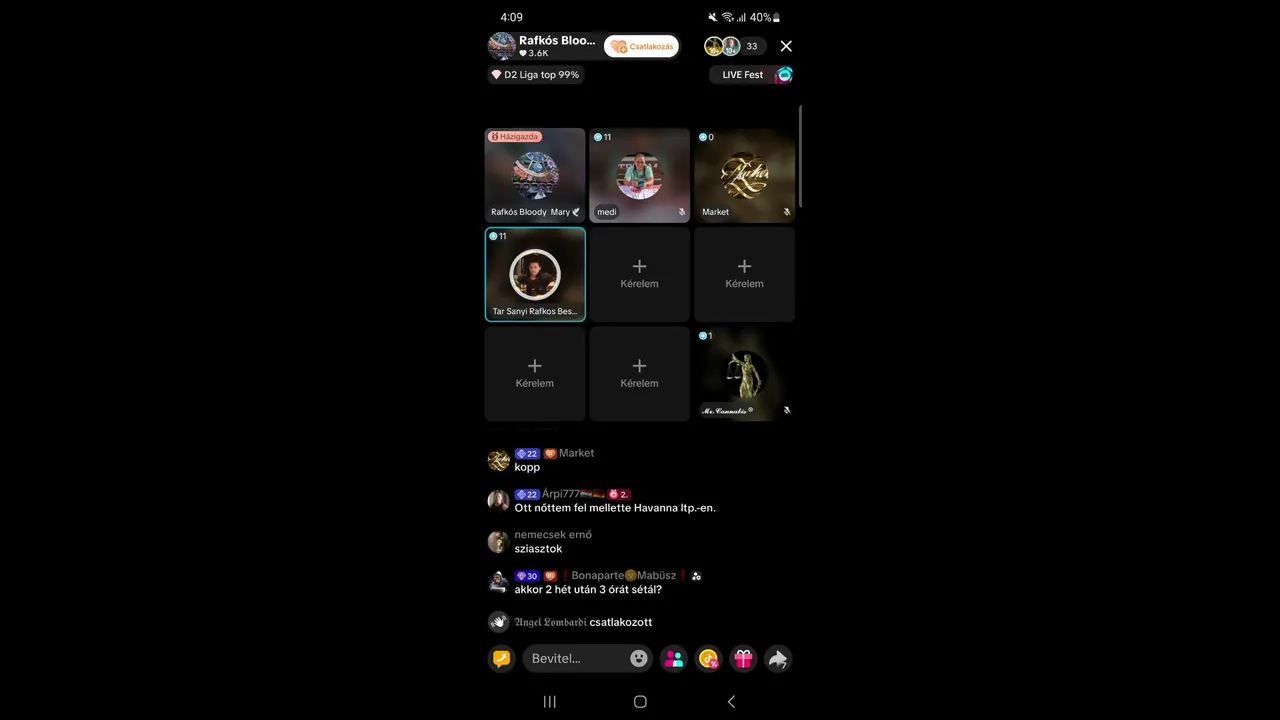Open Tar Sanyi Rafkos guest seat
This screenshot has width=1280, height=720.
pyautogui.click(x=535, y=274)
